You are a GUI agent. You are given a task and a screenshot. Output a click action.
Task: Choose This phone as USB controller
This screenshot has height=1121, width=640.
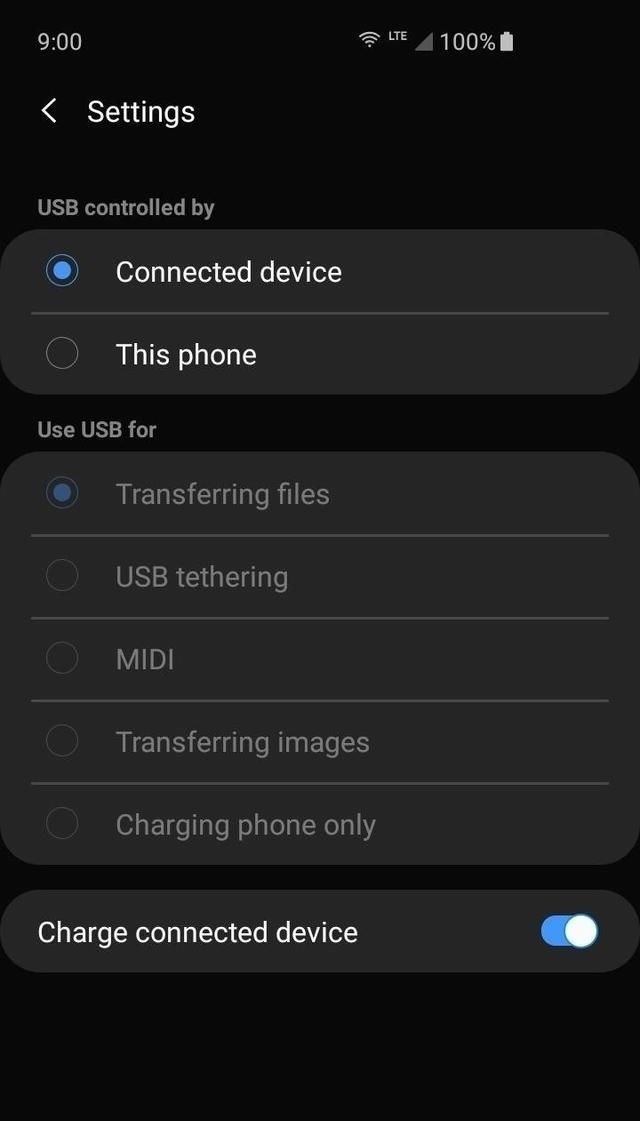click(x=62, y=354)
